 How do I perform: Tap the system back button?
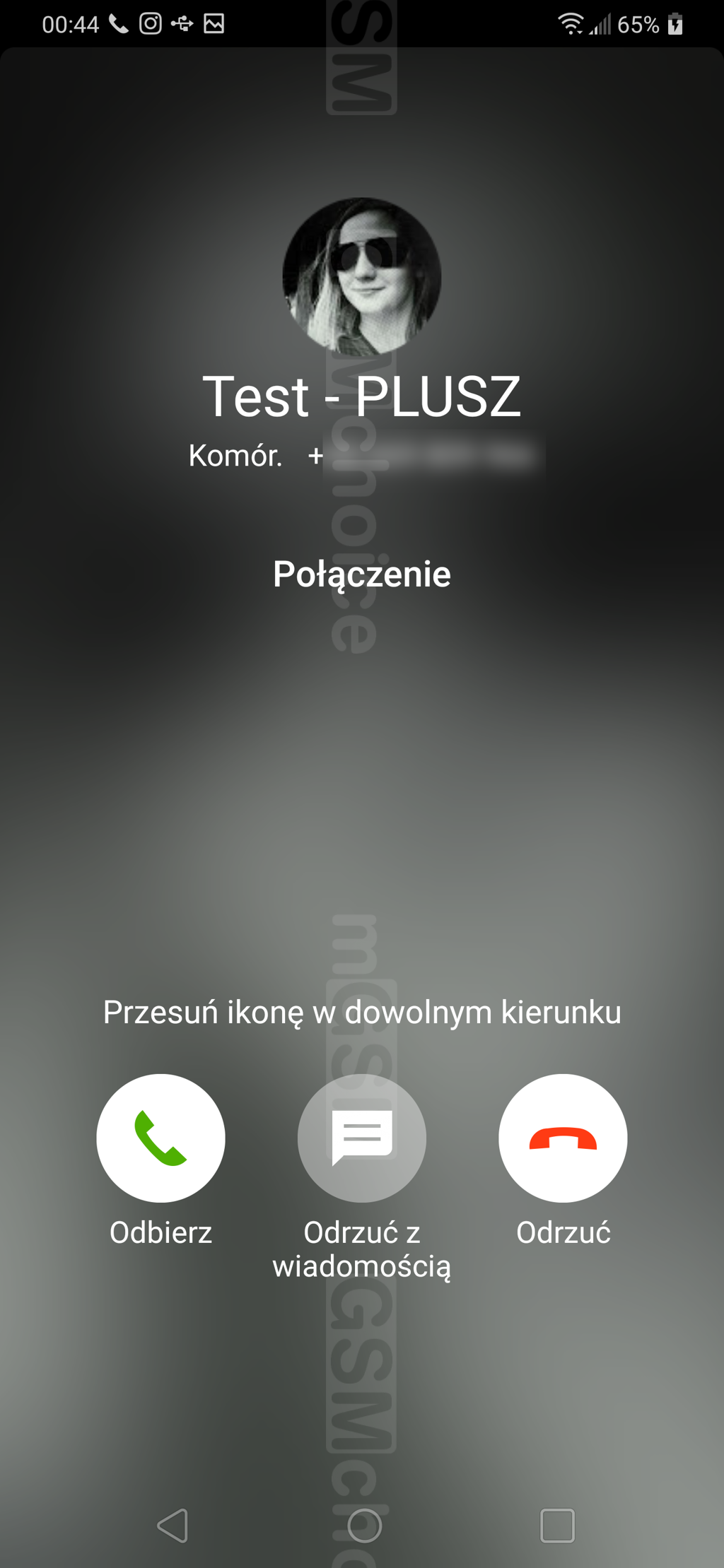[x=173, y=1526]
